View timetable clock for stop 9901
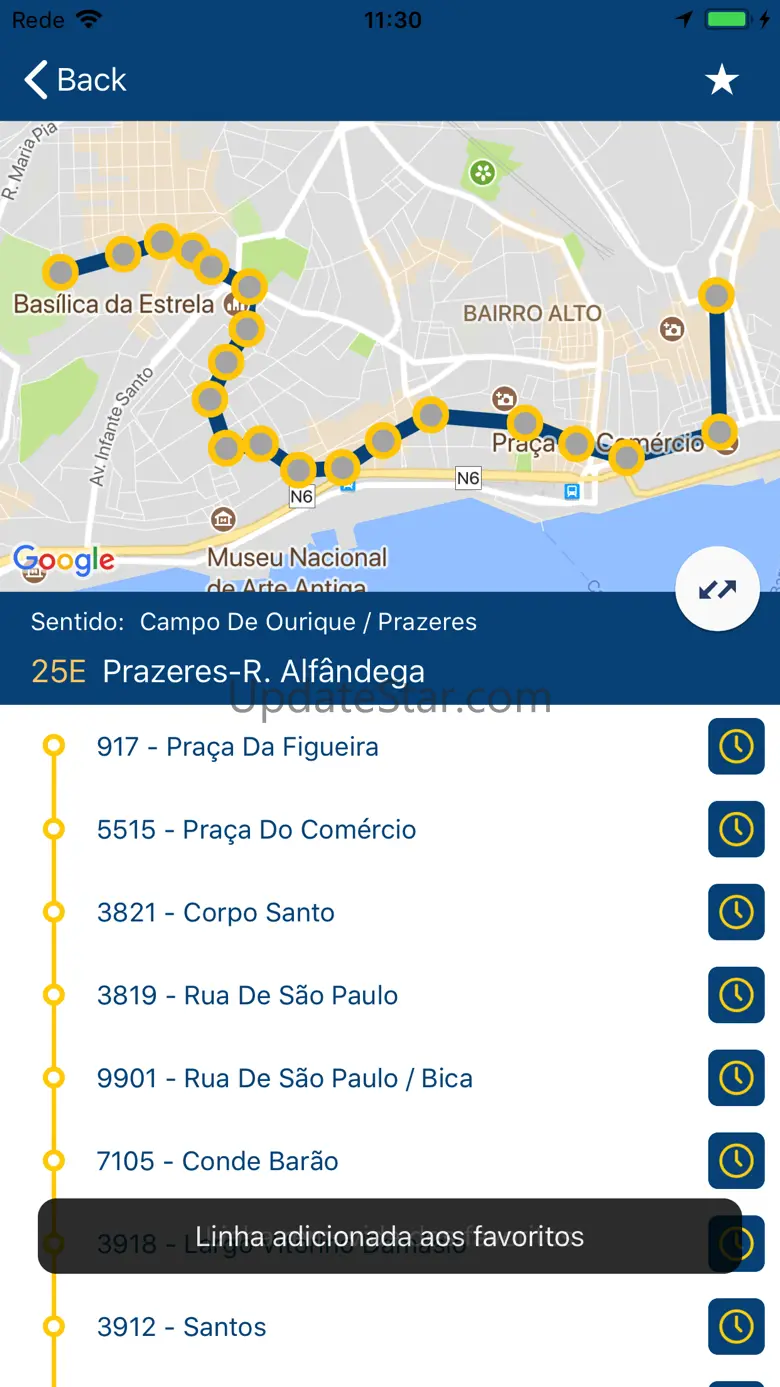 pos(736,1079)
